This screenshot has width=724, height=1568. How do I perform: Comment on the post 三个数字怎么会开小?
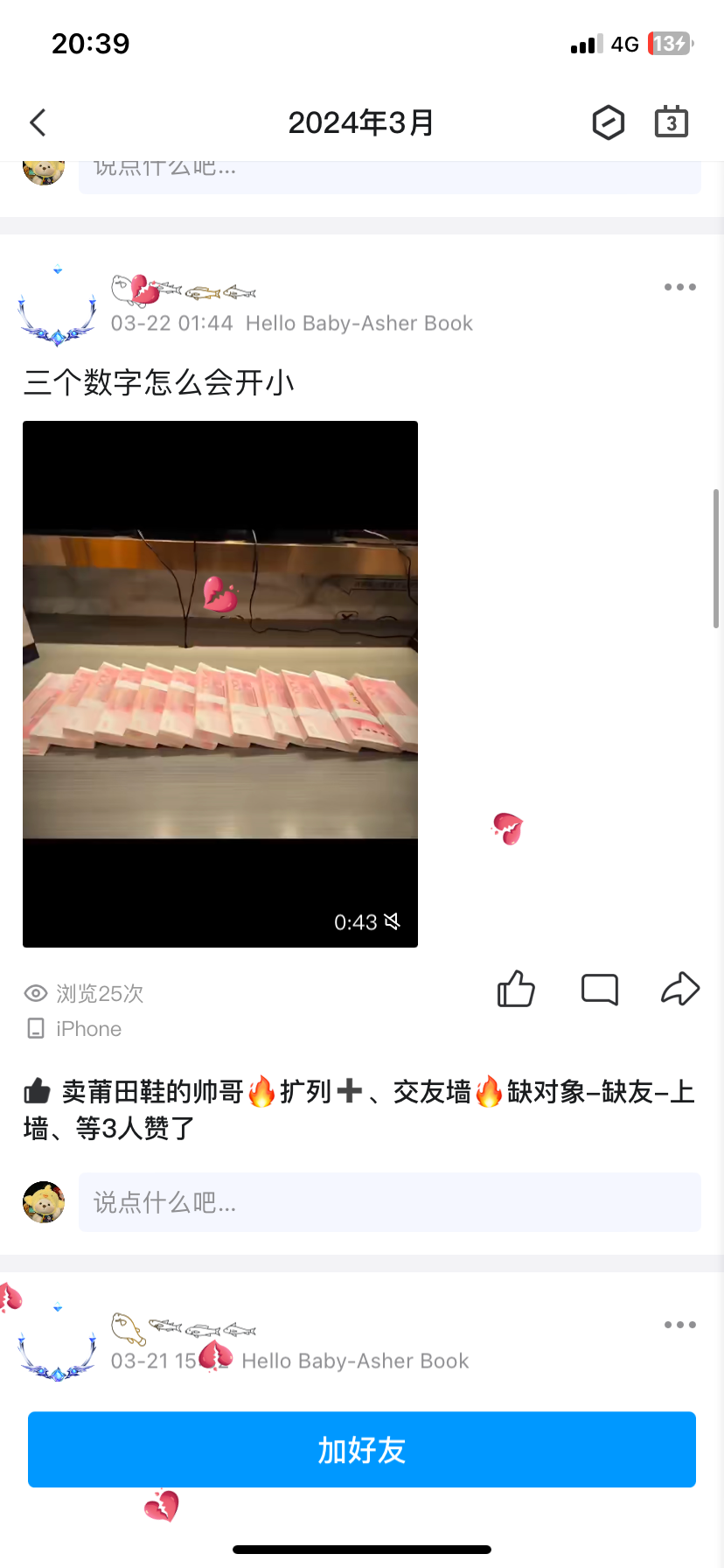(x=600, y=990)
